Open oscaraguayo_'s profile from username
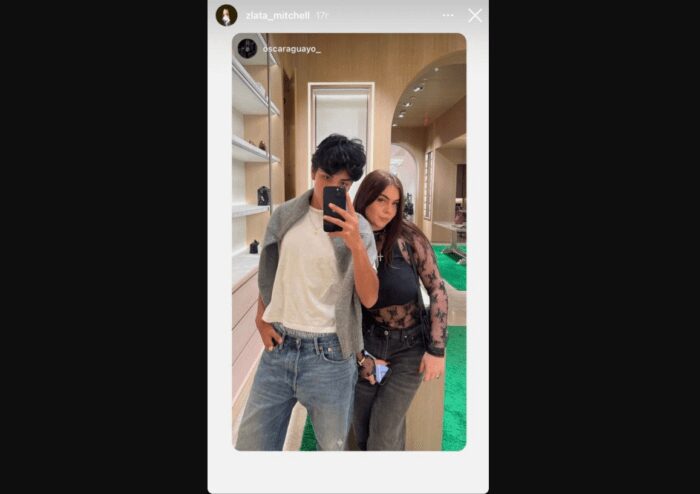The height and width of the screenshot is (494, 700). pos(291,48)
